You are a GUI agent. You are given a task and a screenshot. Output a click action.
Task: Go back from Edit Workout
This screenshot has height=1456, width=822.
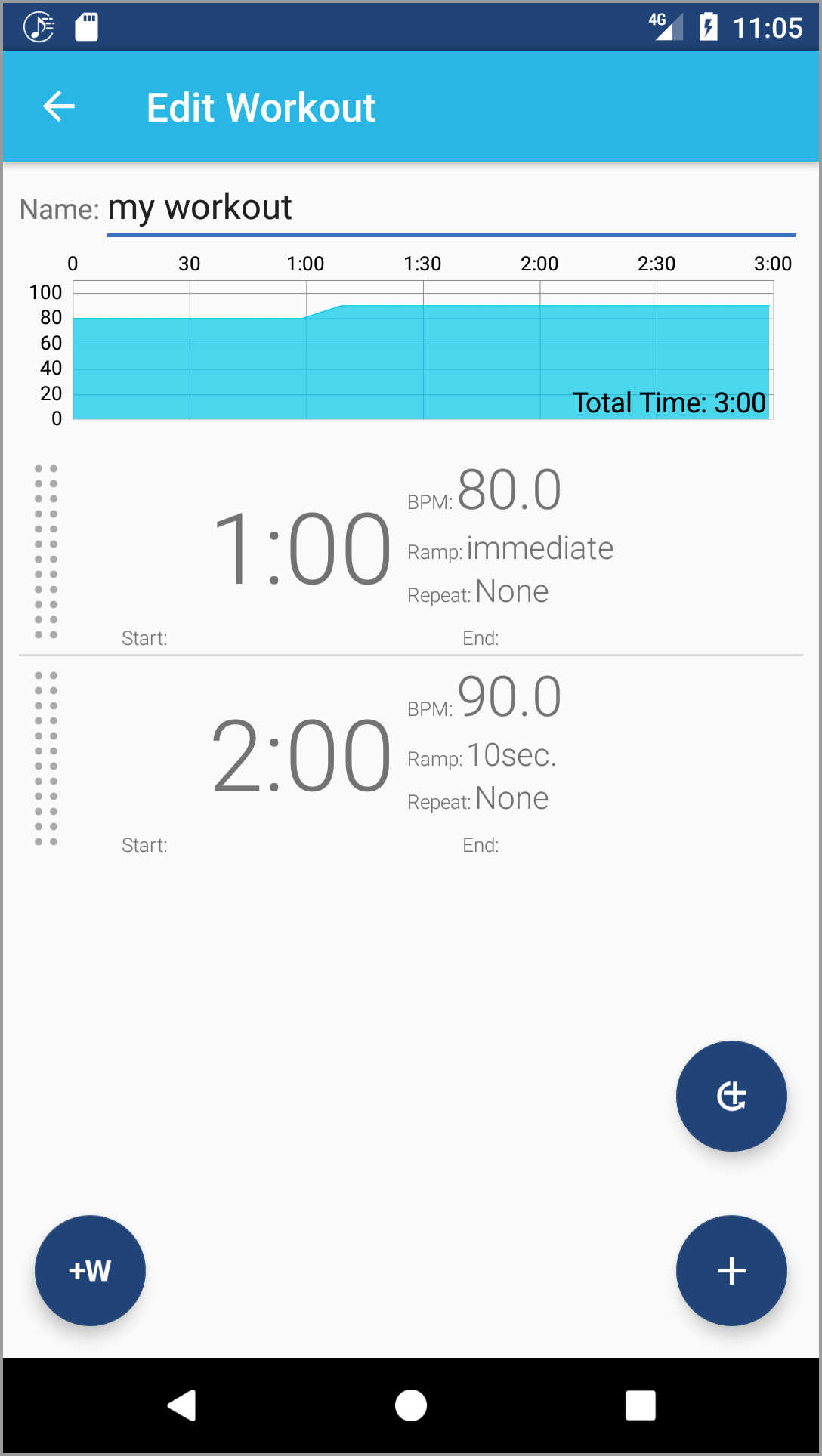(59, 106)
